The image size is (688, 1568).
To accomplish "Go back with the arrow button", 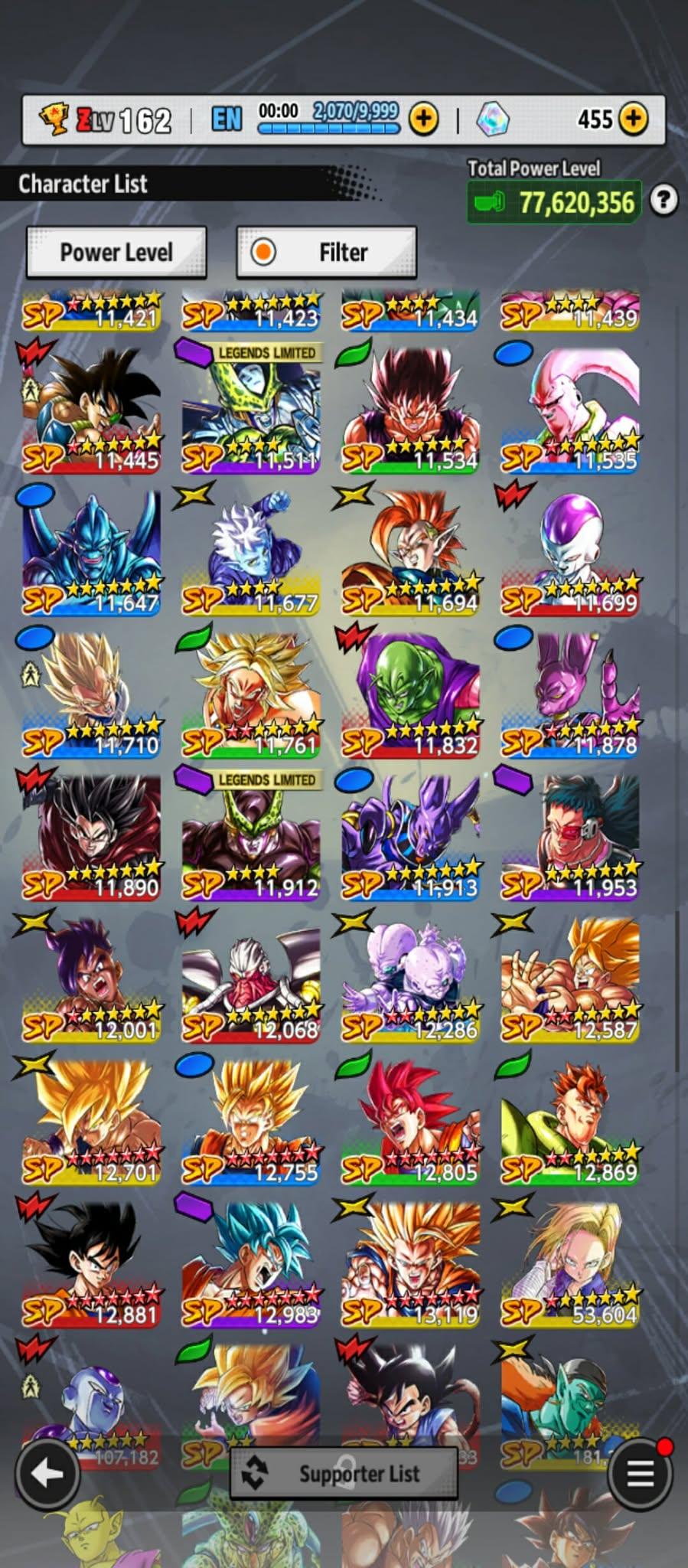I will 47,1472.
